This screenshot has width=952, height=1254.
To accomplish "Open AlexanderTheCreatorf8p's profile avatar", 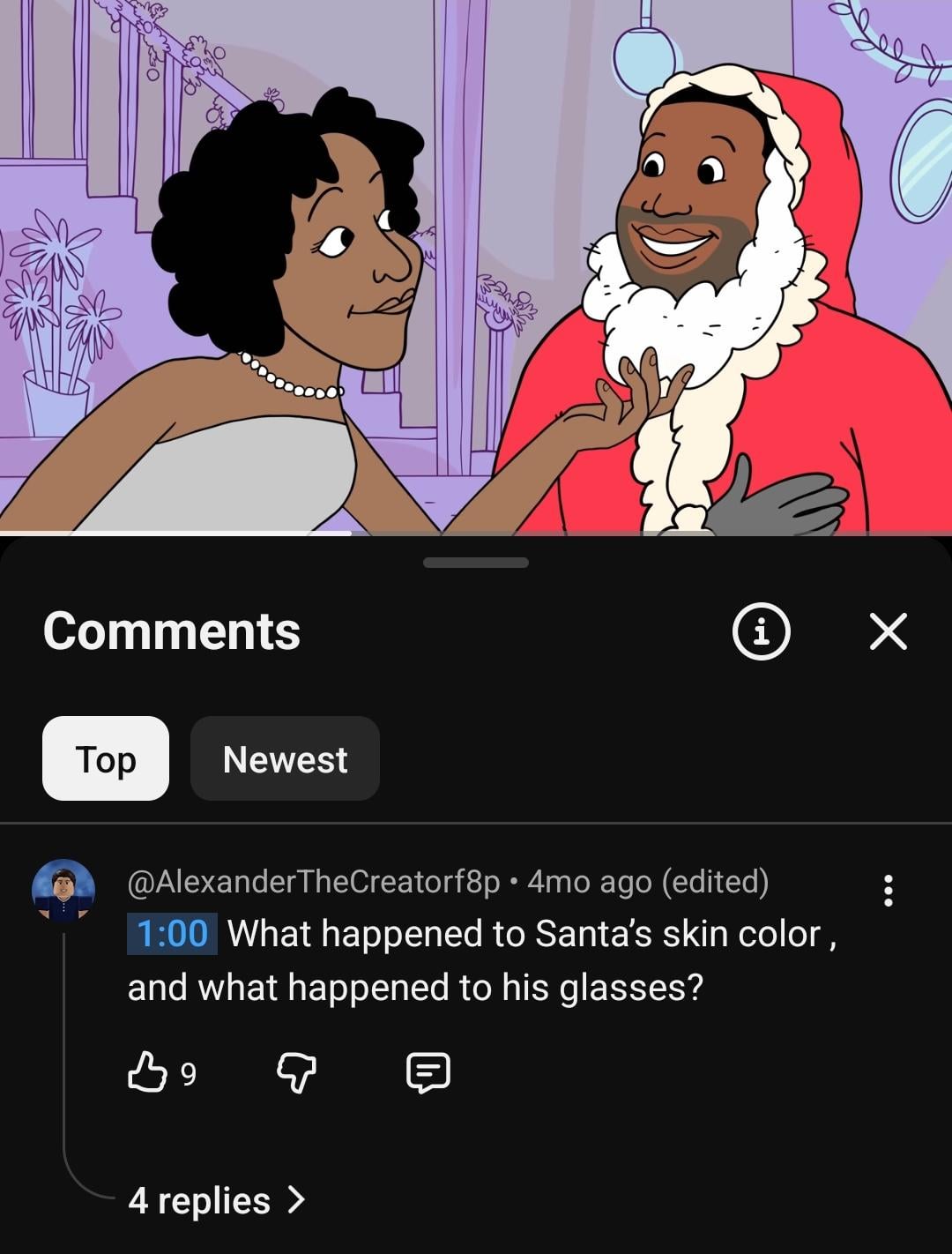I will 63,891.
